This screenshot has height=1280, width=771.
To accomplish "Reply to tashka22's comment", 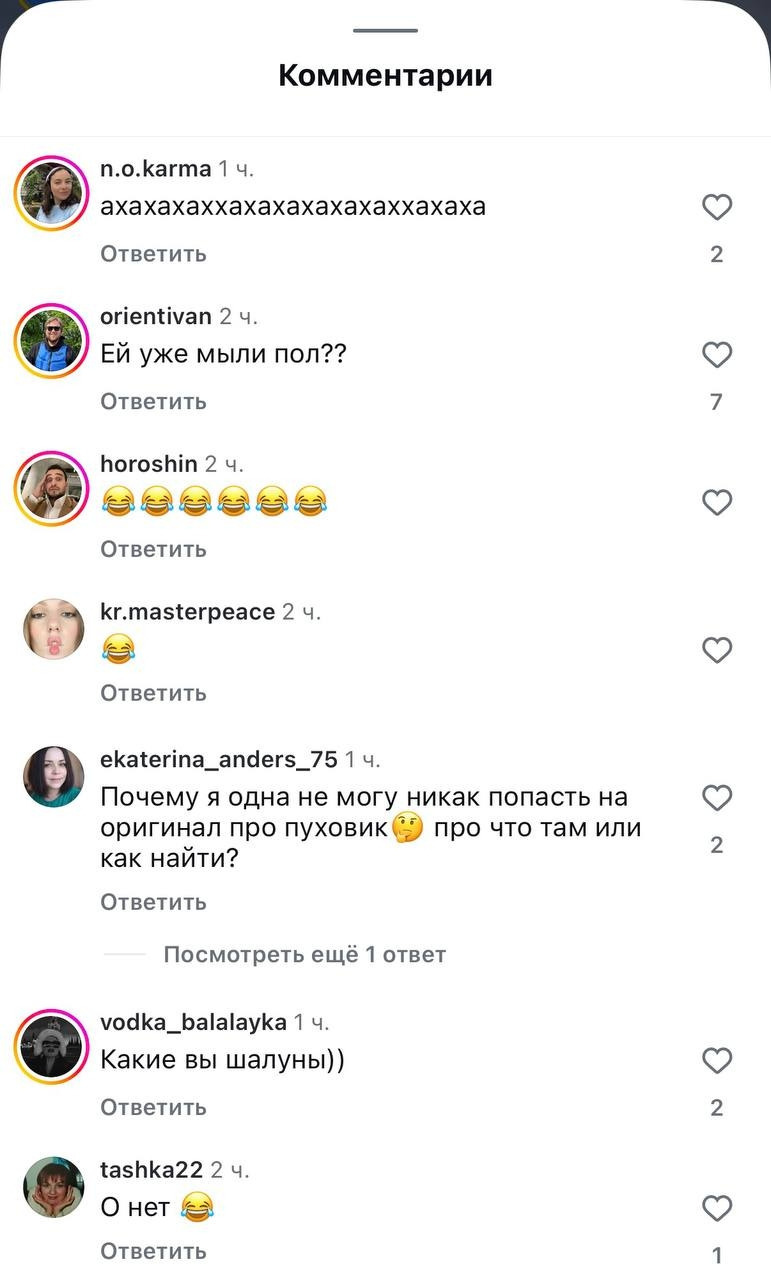I will click(x=153, y=1251).
